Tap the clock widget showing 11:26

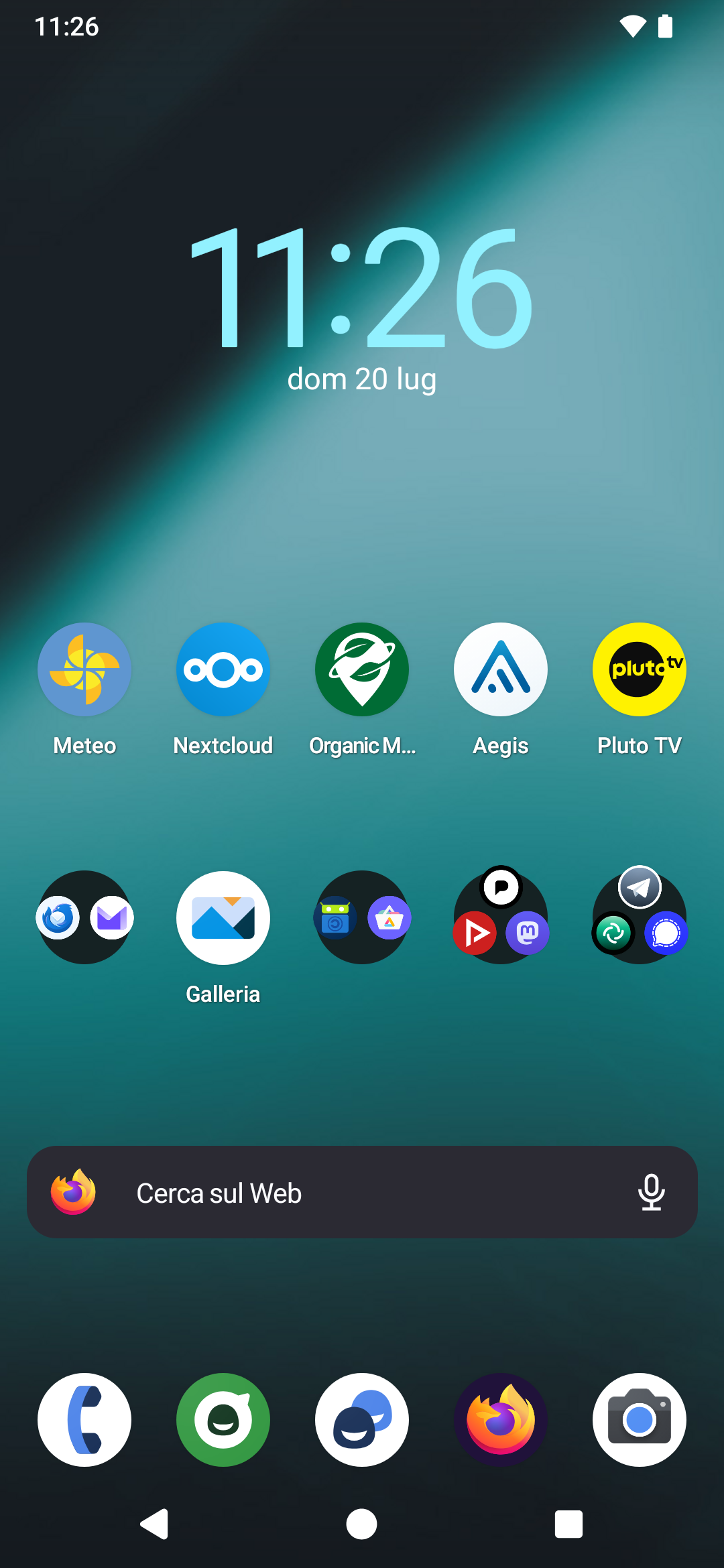click(x=362, y=288)
